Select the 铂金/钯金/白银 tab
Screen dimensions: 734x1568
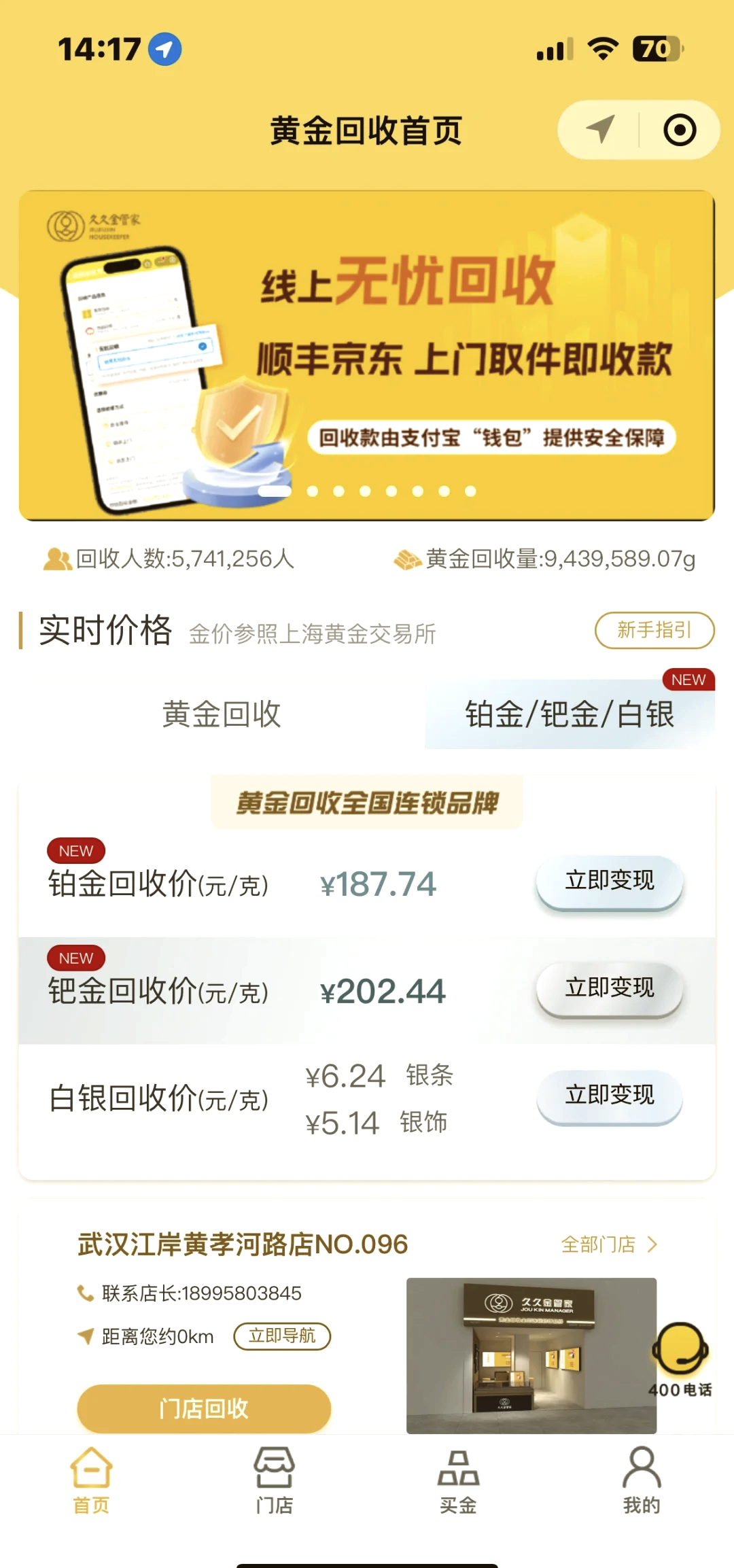570,714
